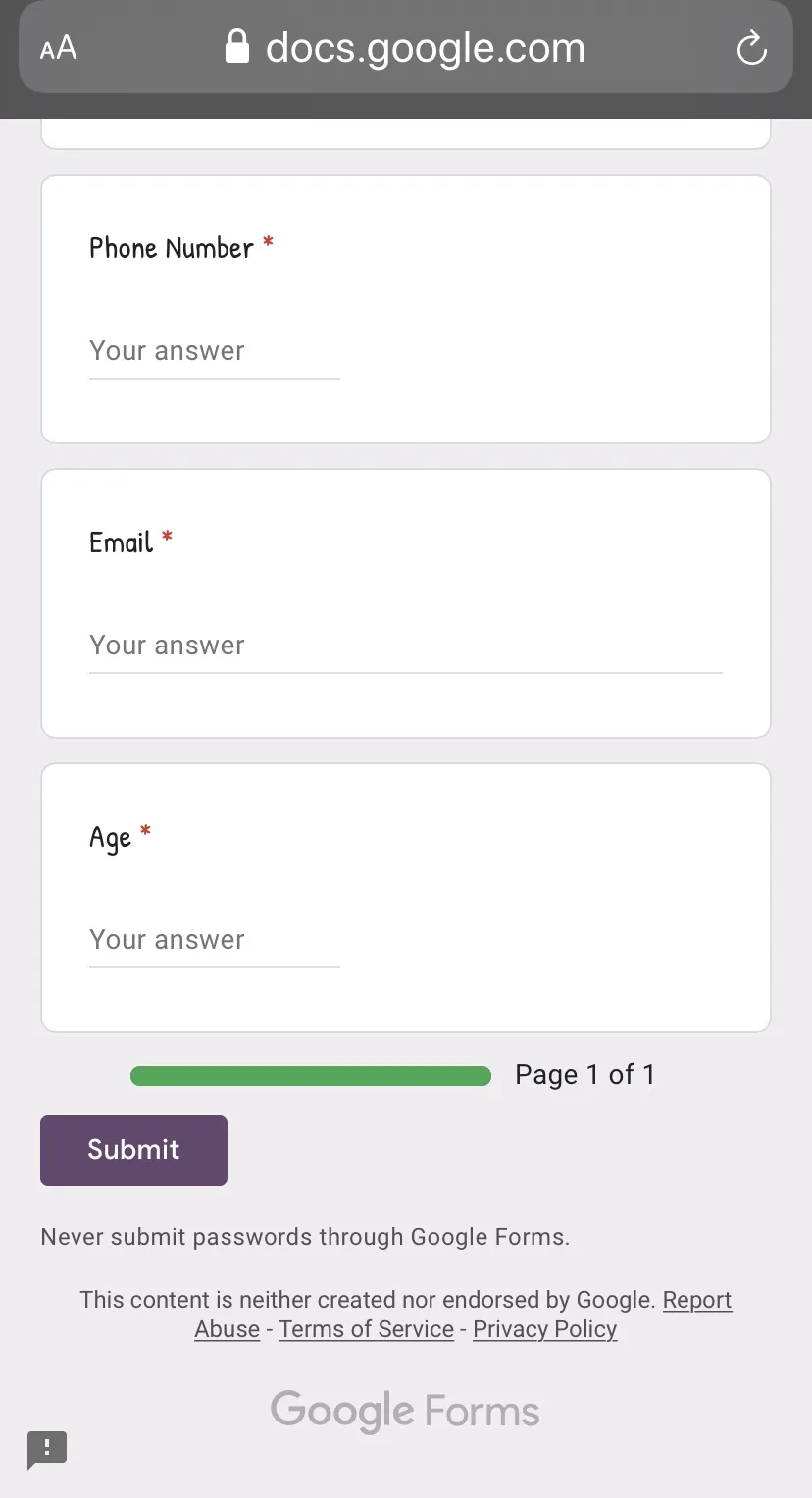Screen dimensions: 812x1498
Task: Open the AA text size menu
Action: click(58, 48)
